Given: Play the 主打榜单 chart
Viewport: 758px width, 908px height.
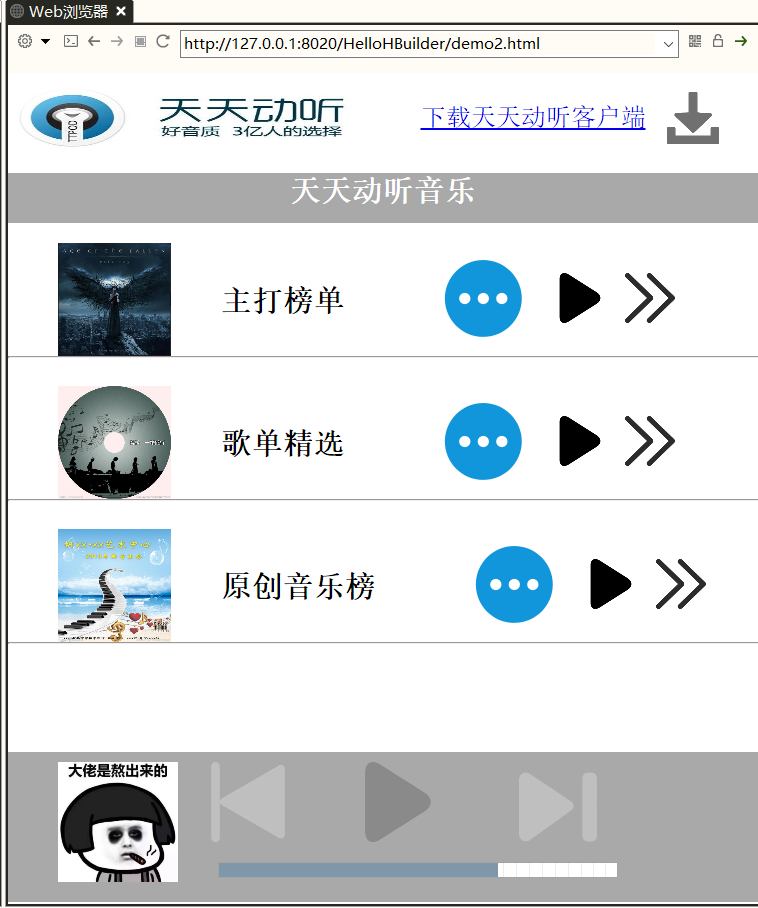Looking at the screenshot, I should (x=579, y=298).
